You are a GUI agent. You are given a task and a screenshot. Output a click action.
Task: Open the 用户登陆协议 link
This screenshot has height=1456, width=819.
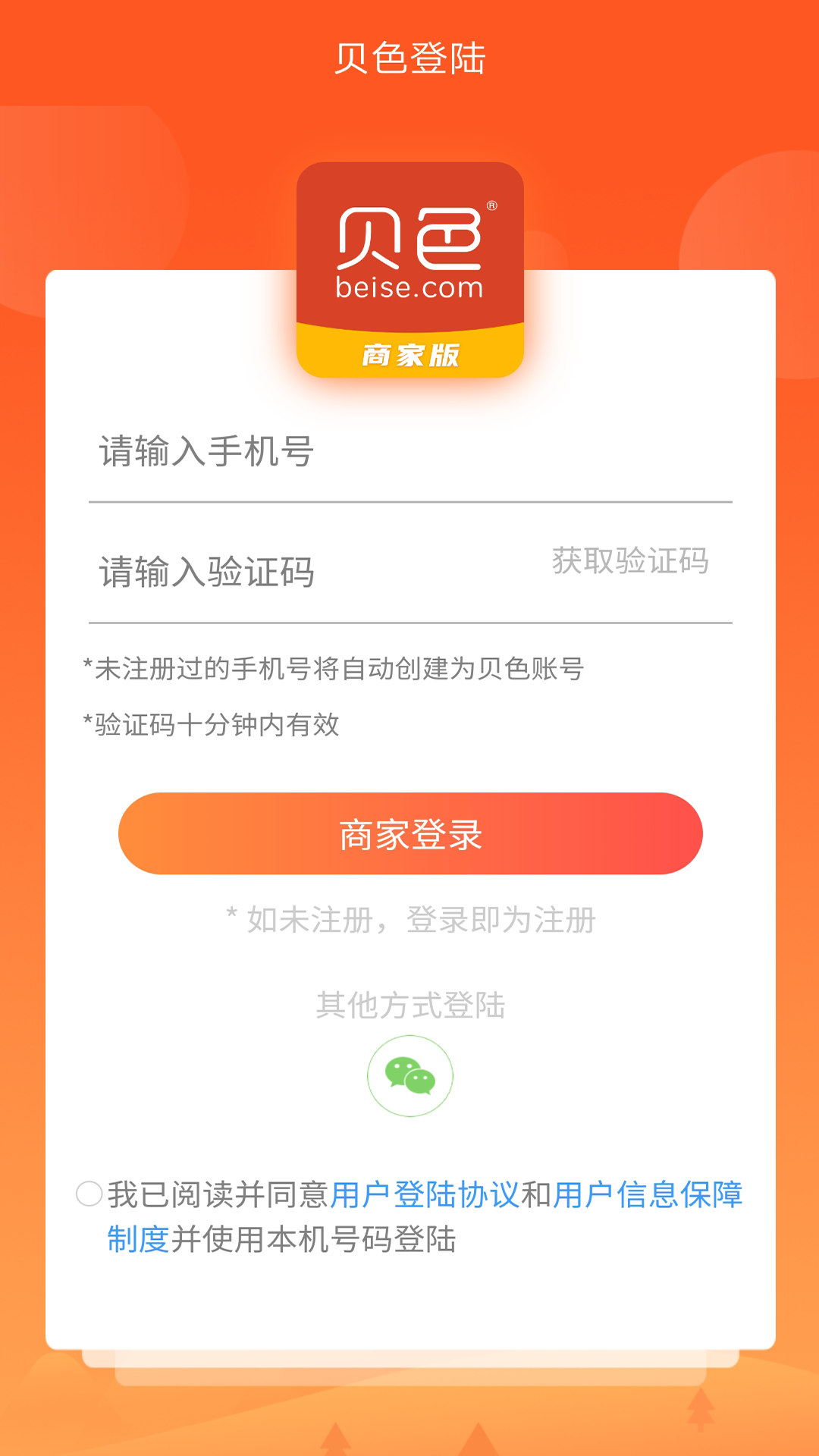coord(425,1195)
